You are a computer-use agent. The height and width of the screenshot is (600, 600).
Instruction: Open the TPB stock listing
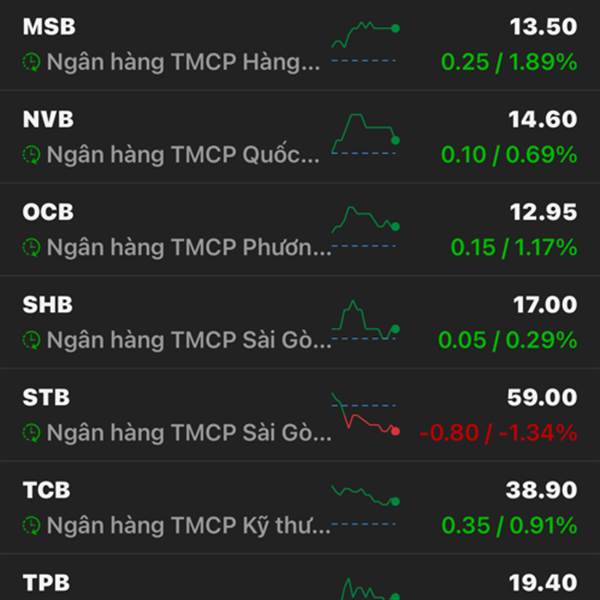point(300,584)
